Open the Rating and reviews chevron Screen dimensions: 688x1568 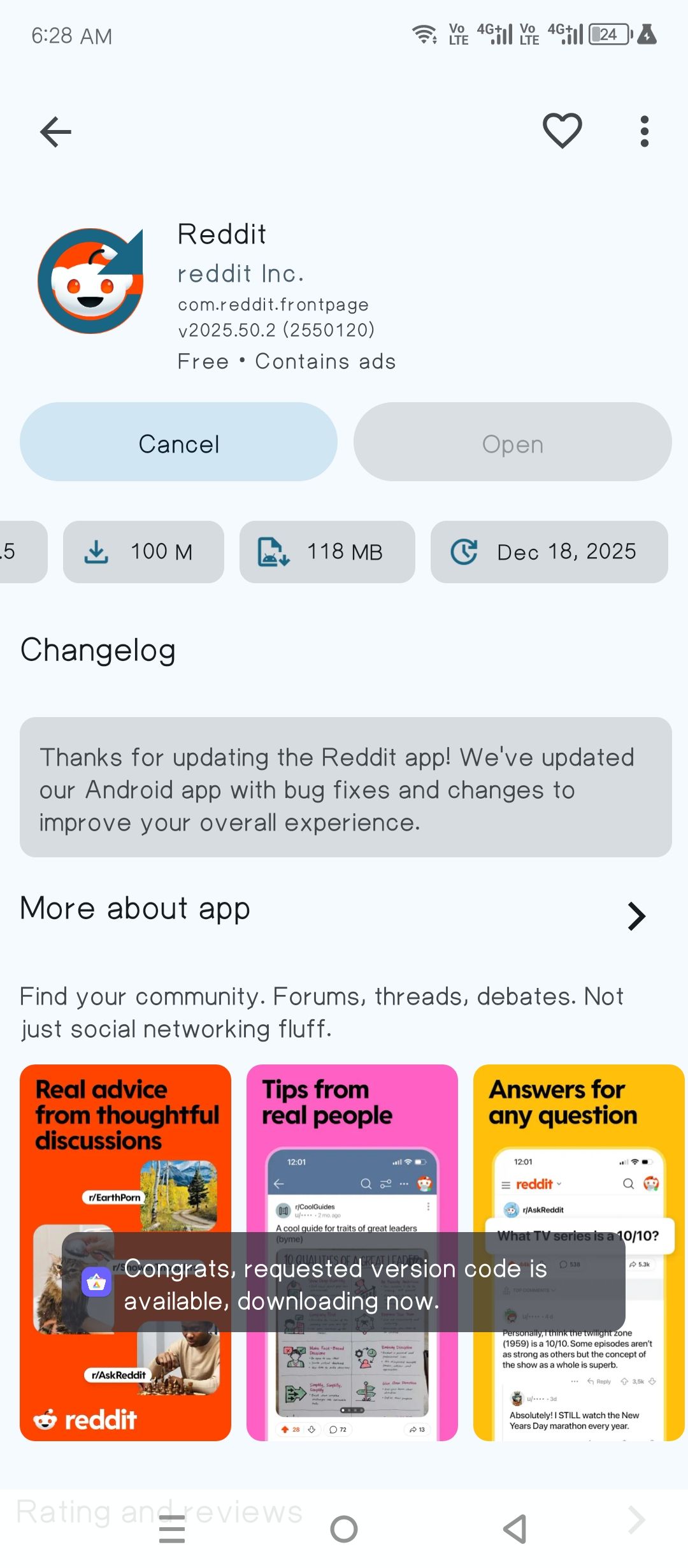(635, 1519)
